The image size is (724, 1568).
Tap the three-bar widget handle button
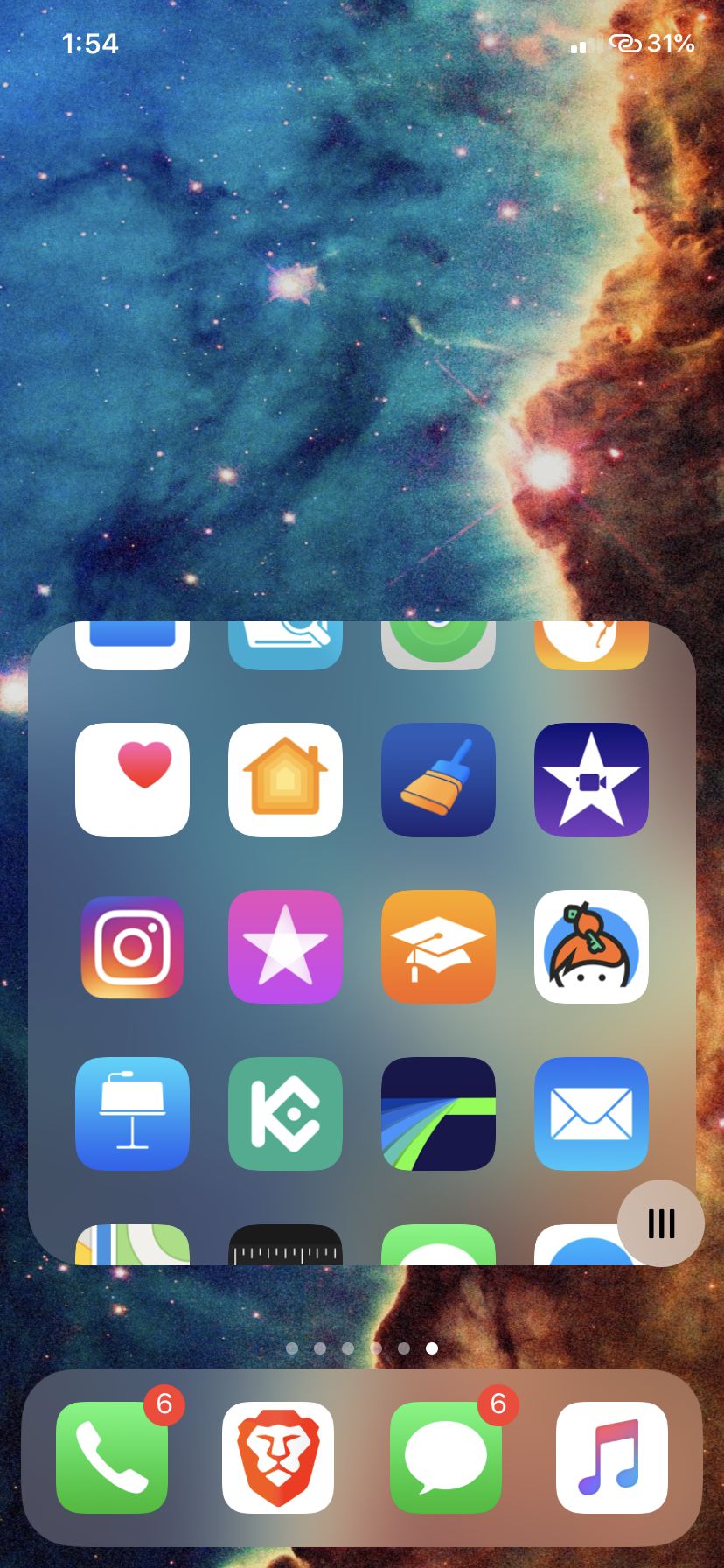661,1222
